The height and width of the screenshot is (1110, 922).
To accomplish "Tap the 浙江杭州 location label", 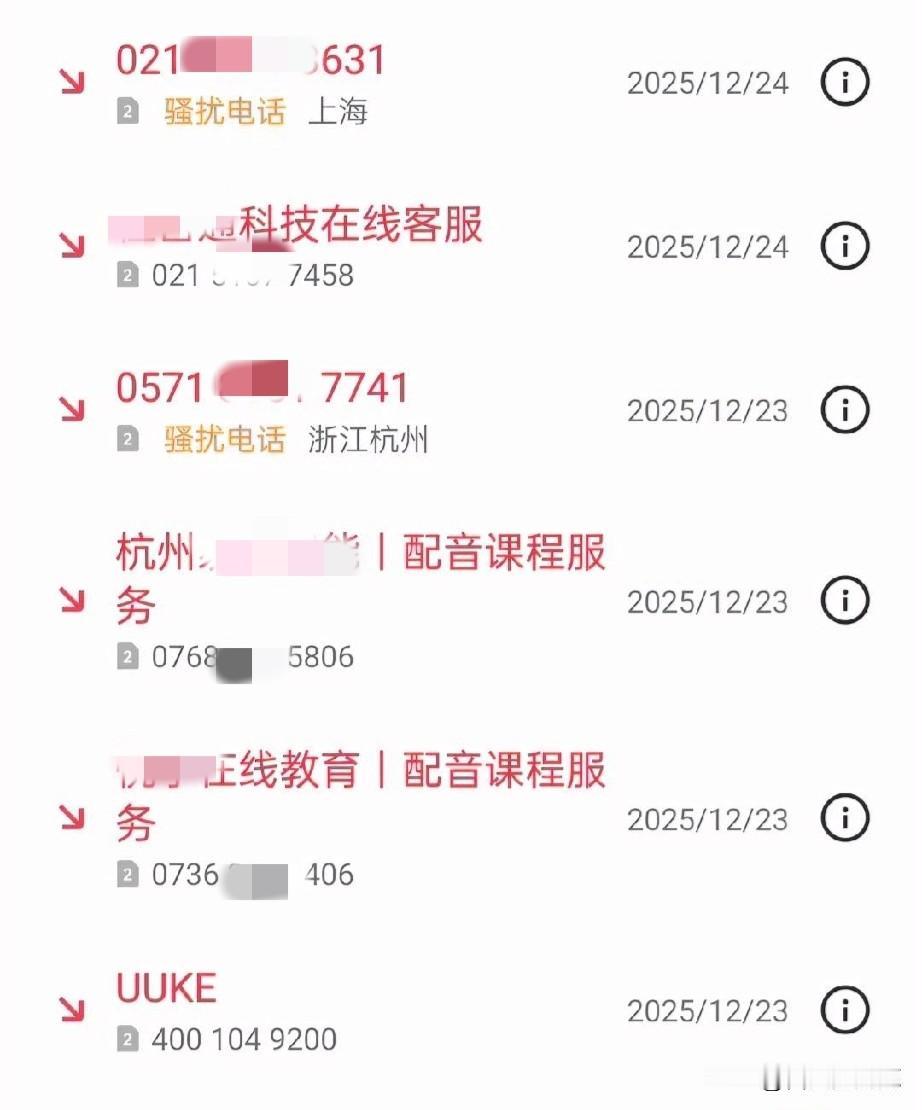I will pyautogui.click(x=365, y=440).
